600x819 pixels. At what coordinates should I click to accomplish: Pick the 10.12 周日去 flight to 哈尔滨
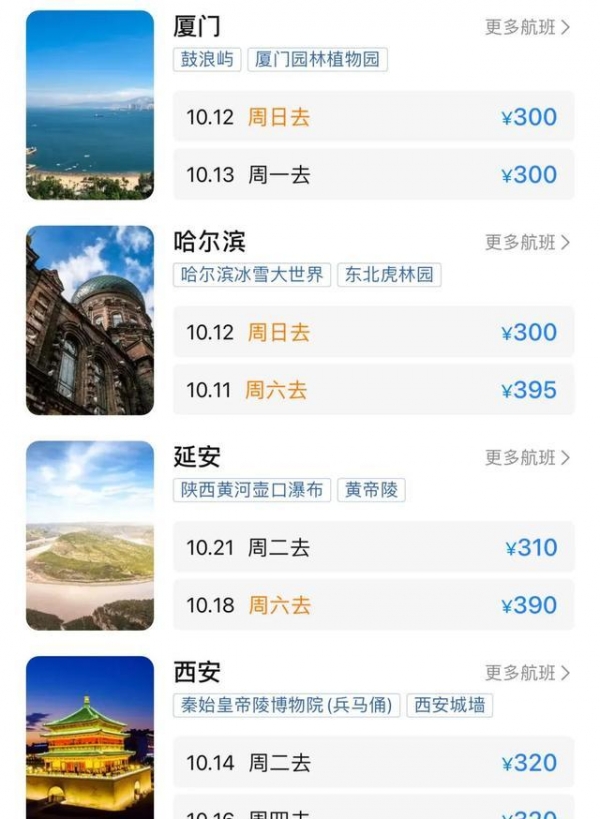(x=373, y=332)
